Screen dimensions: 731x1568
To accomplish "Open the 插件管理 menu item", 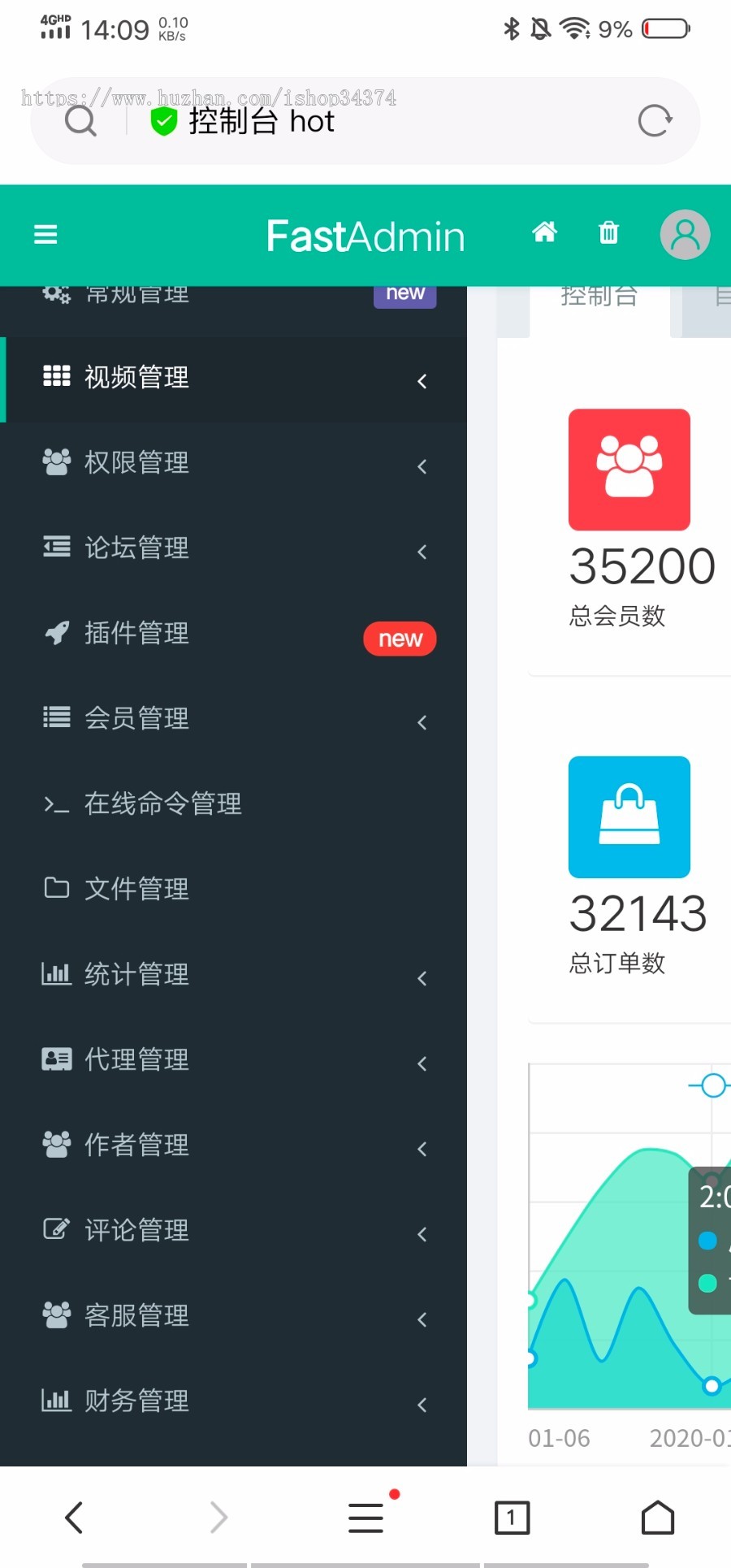I will (x=136, y=633).
